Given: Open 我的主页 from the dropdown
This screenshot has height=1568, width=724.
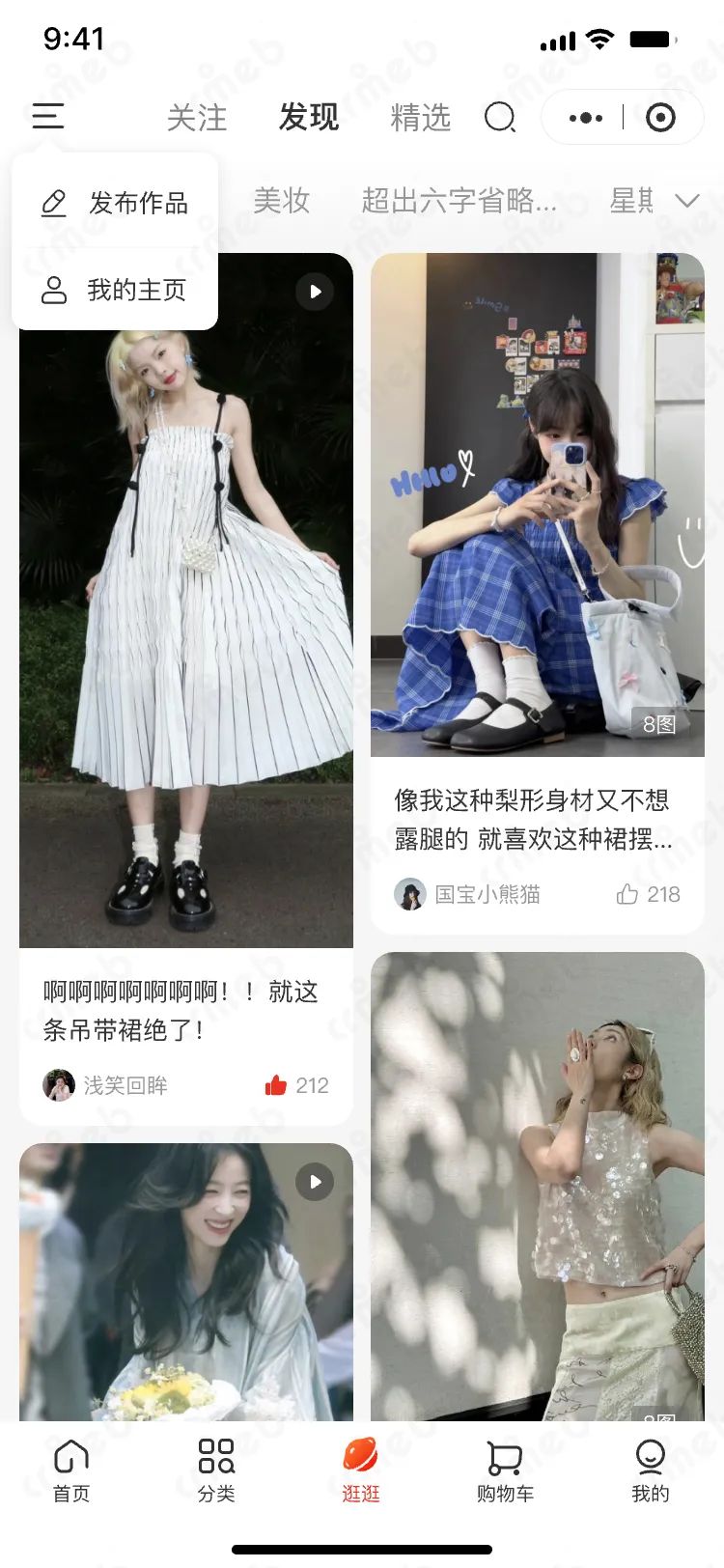Looking at the screenshot, I should (116, 290).
